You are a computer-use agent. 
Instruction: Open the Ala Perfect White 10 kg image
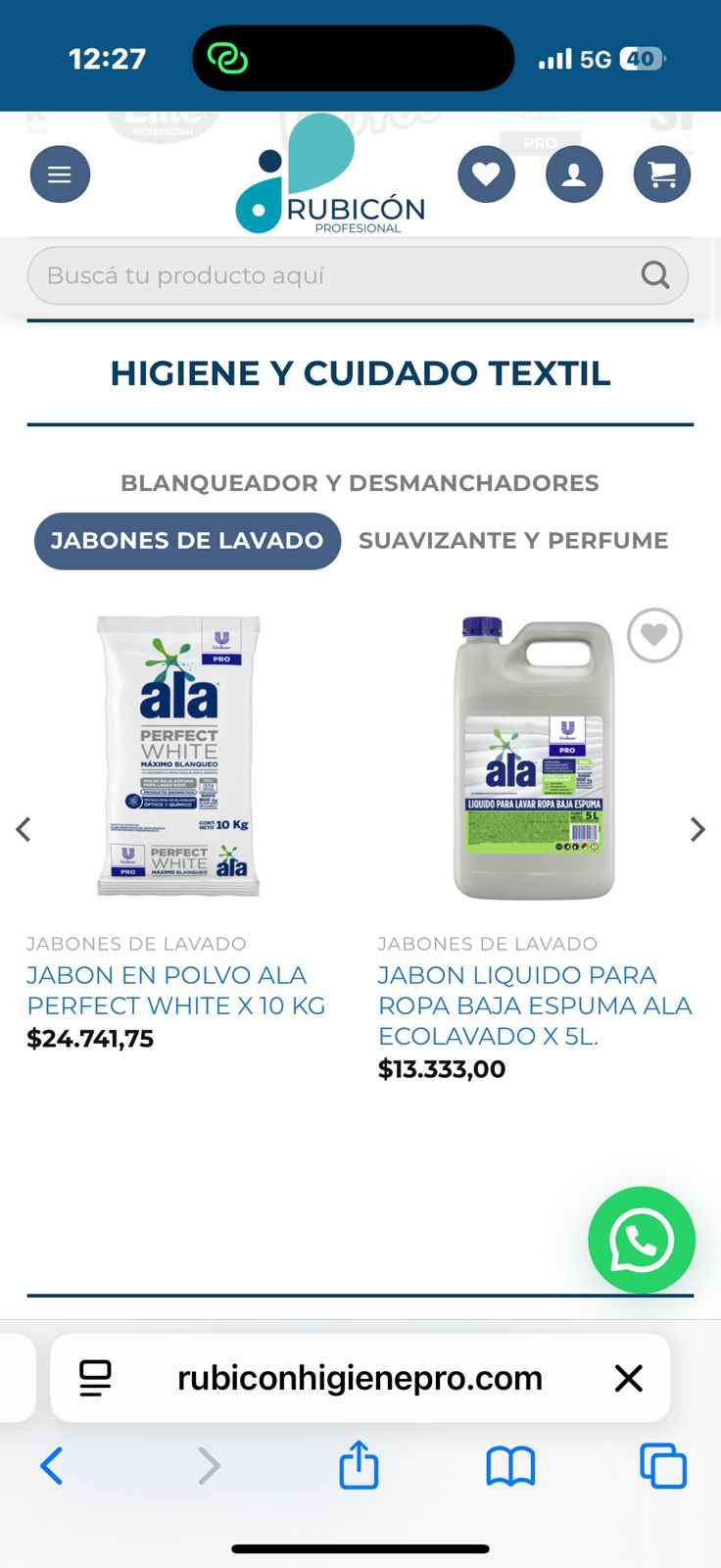(x=178, y=755)
